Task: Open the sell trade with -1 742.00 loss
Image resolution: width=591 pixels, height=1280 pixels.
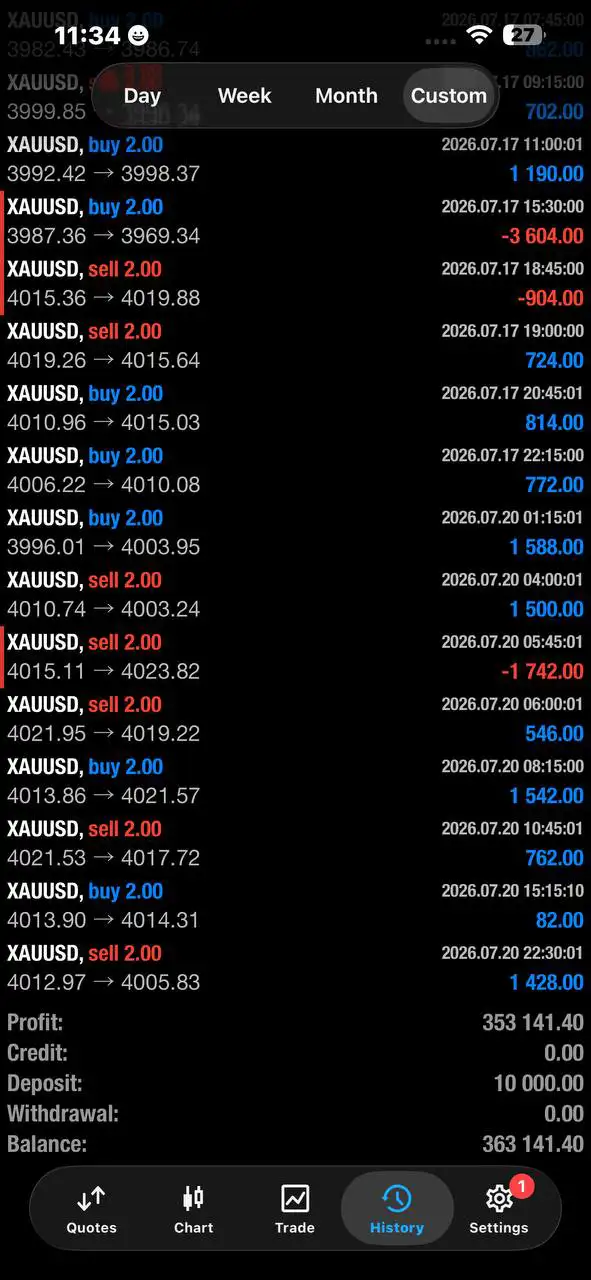Action: [295, 657]
